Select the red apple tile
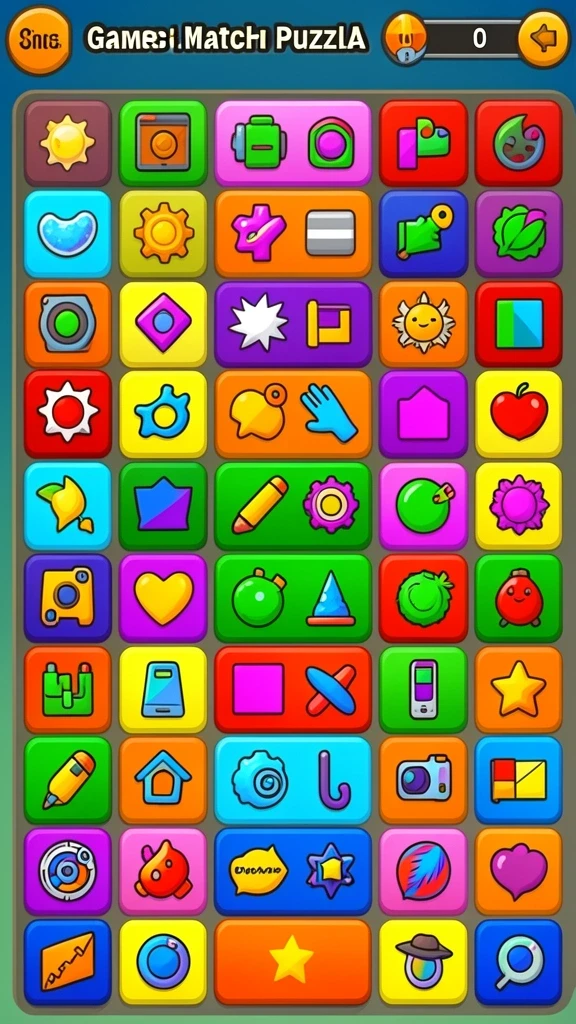Screen dimensions: 576x1024 [519, 414]
